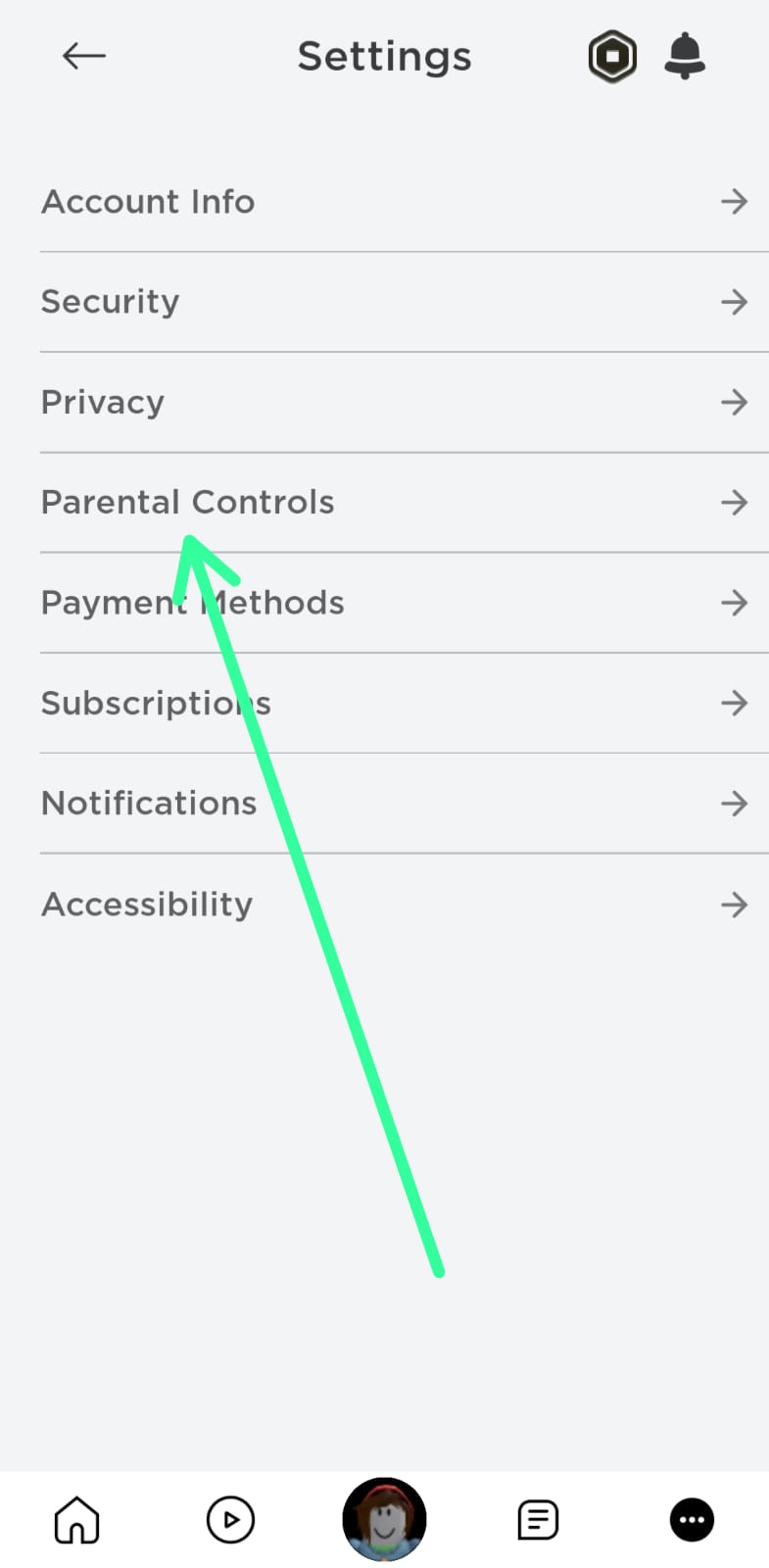Expand Parental Controls using its row arrow
Viewport: 769px width, 1568px height.
[735, 503]
